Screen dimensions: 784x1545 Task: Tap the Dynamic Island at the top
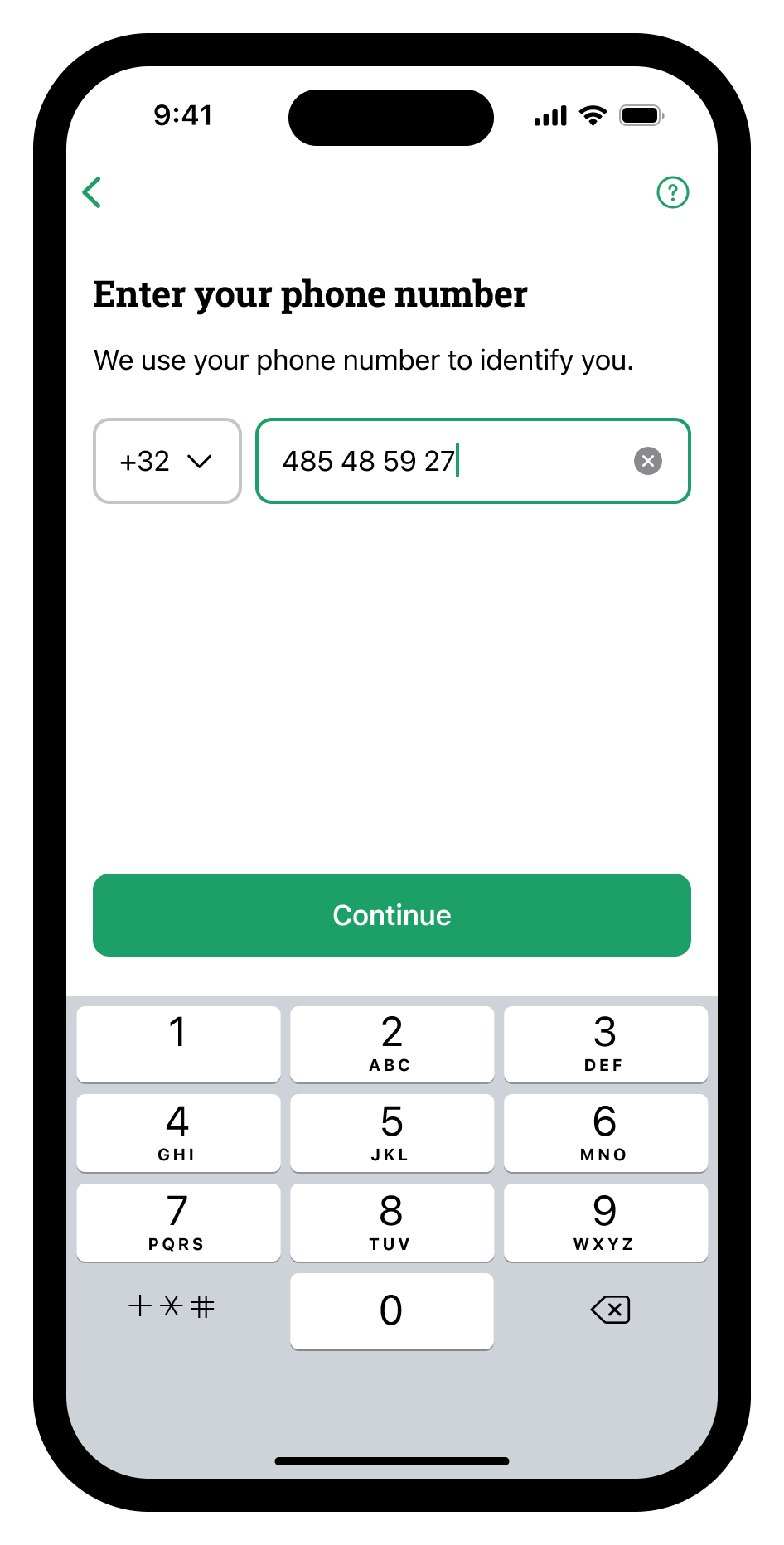coord(390,117)
